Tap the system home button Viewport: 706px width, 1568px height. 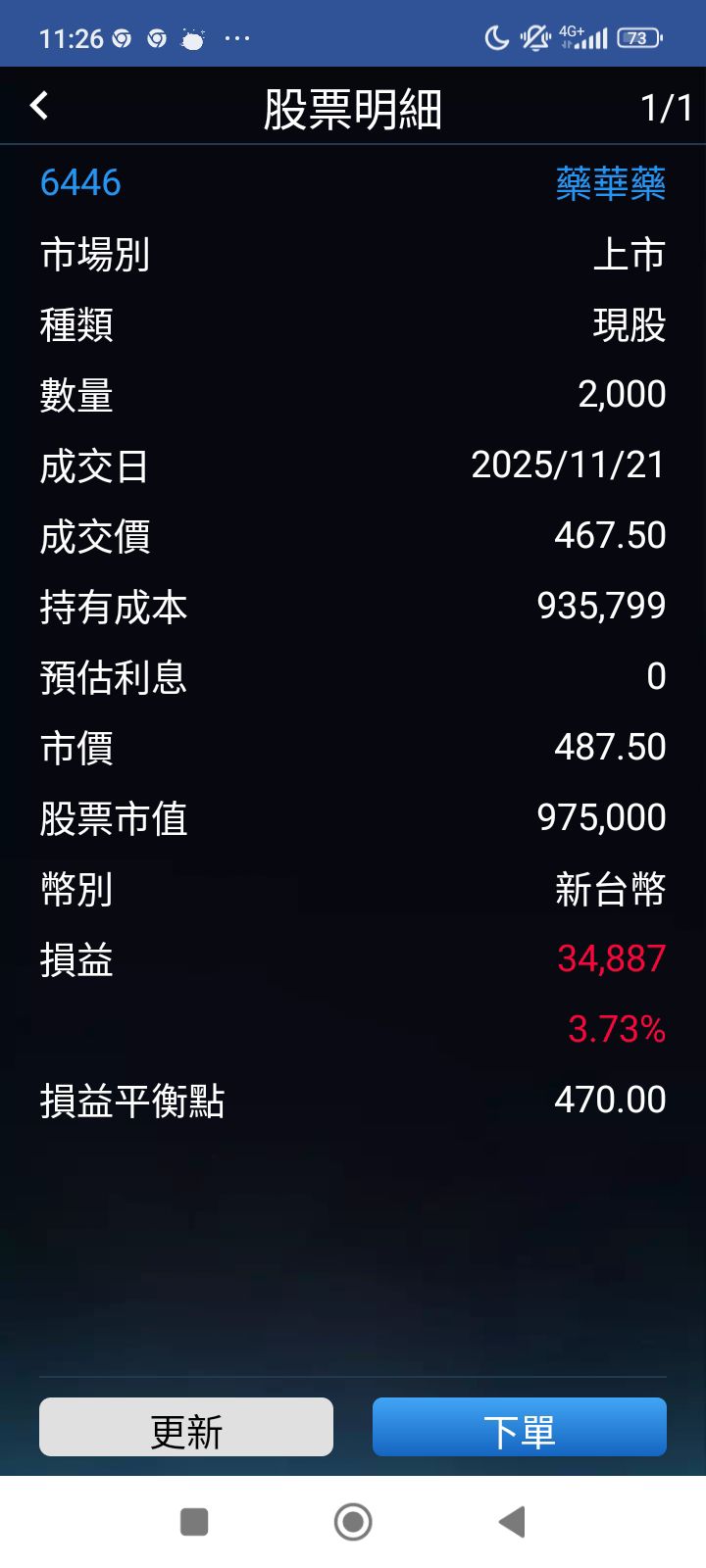click(353, 1522)
